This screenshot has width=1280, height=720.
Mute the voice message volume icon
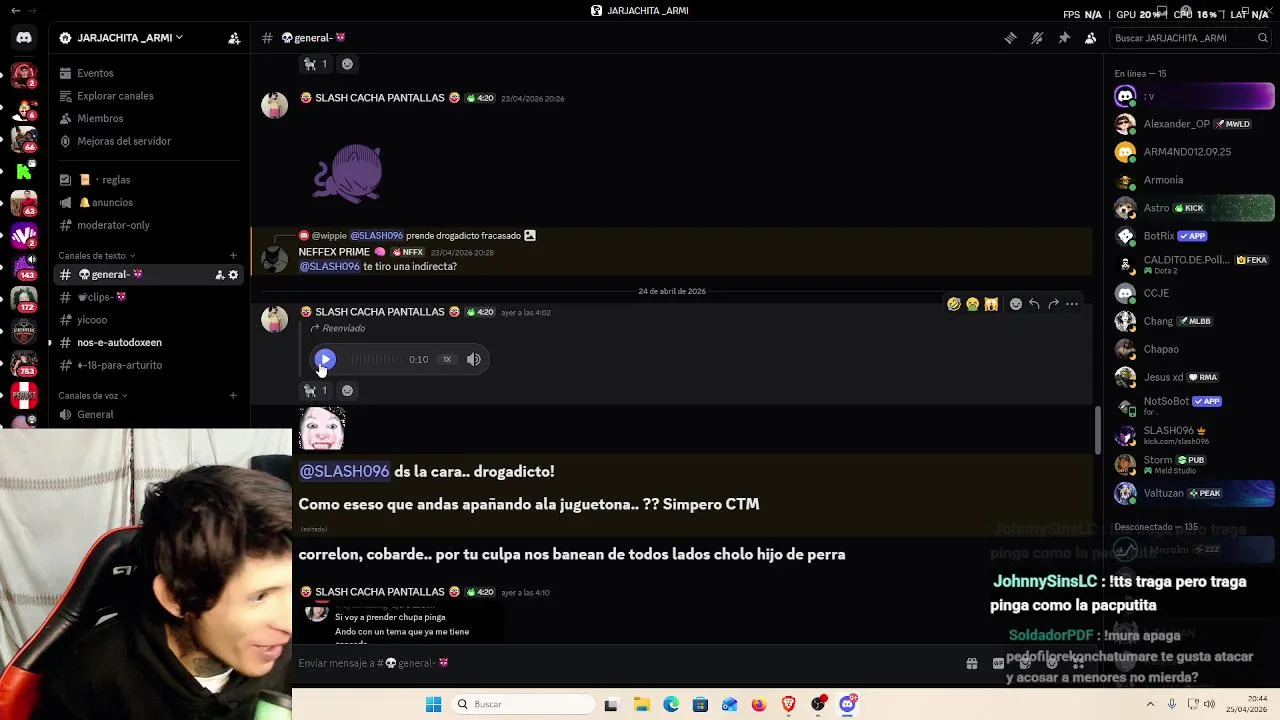point(474,359)
